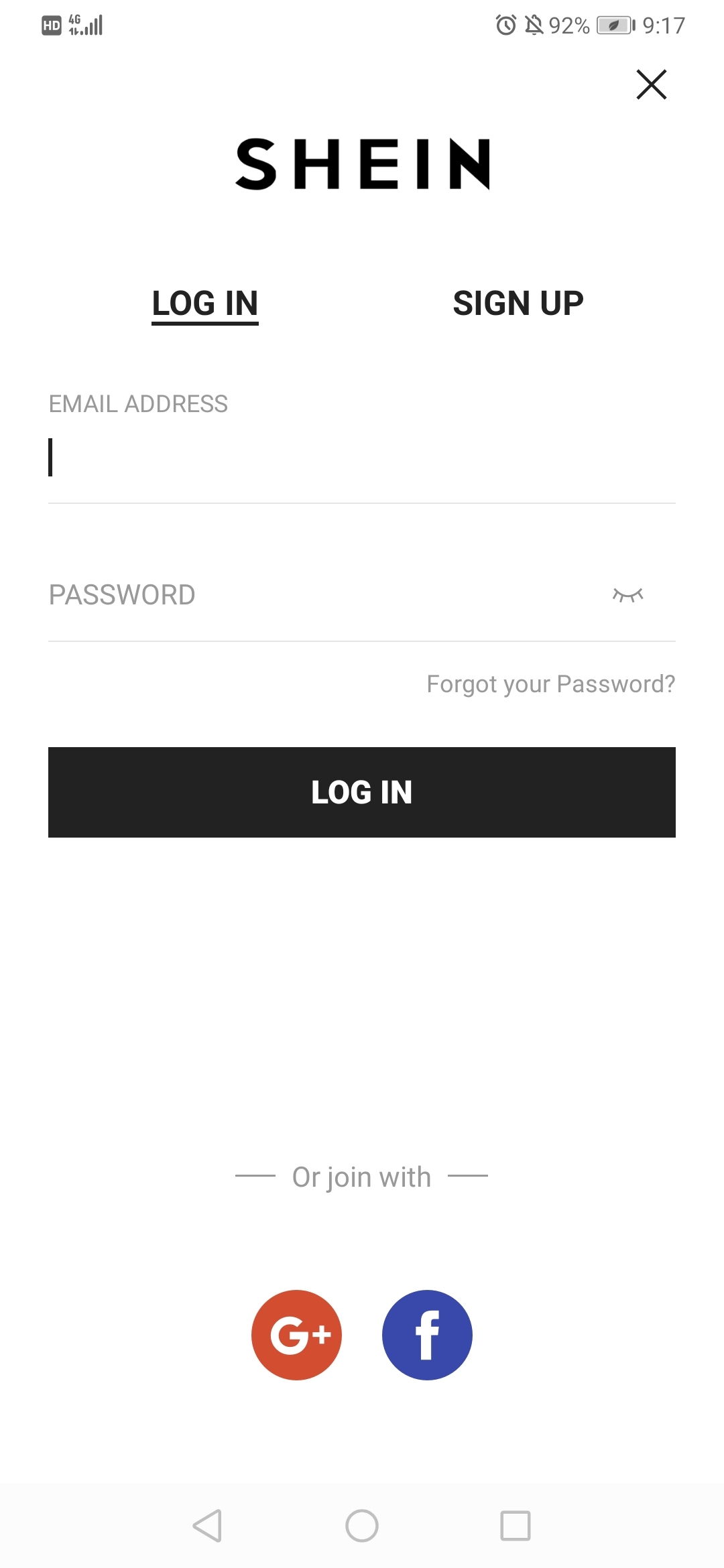Screen dimensions: 724x1568
Task: Join with Facebook
Action: point(427,1335)
